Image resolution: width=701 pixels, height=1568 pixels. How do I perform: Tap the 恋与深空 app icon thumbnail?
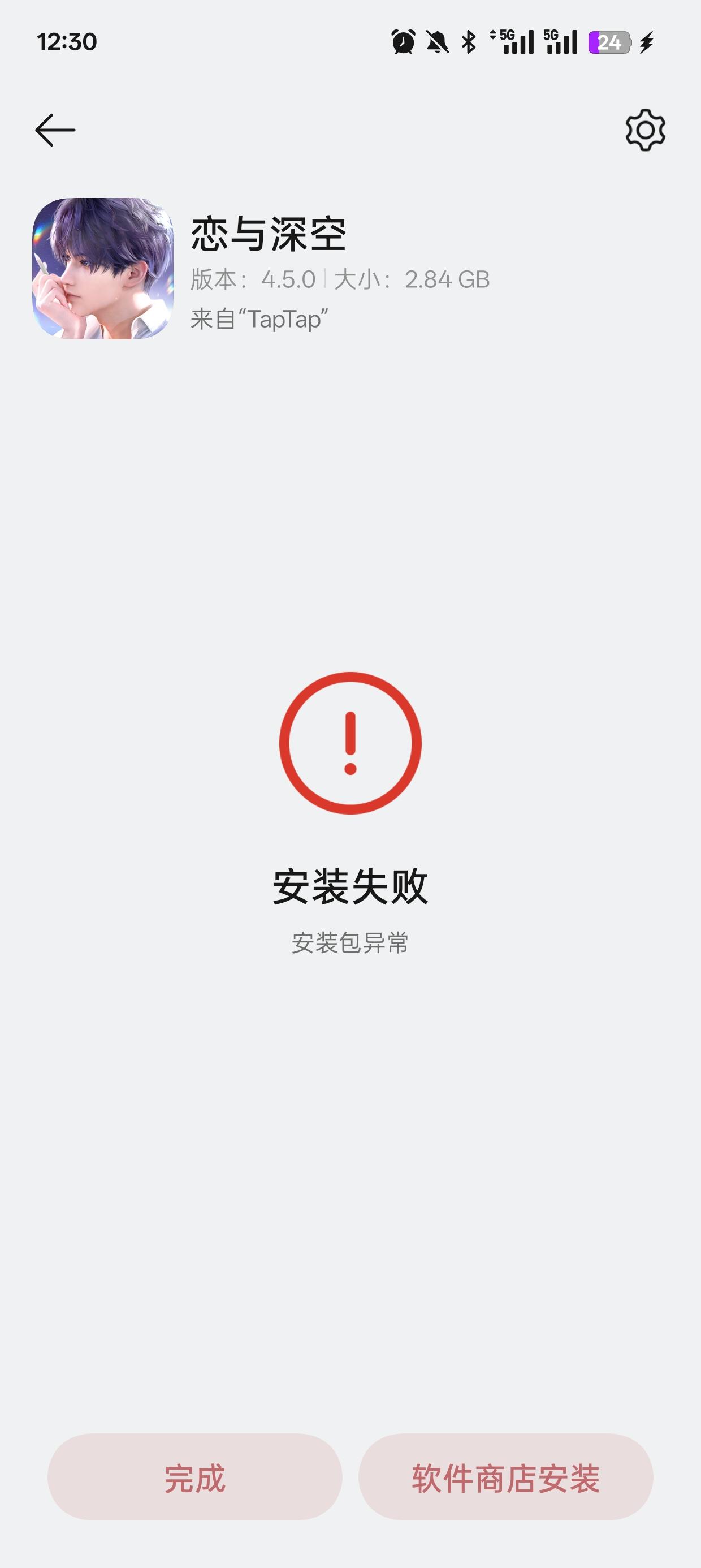[103, 269]
